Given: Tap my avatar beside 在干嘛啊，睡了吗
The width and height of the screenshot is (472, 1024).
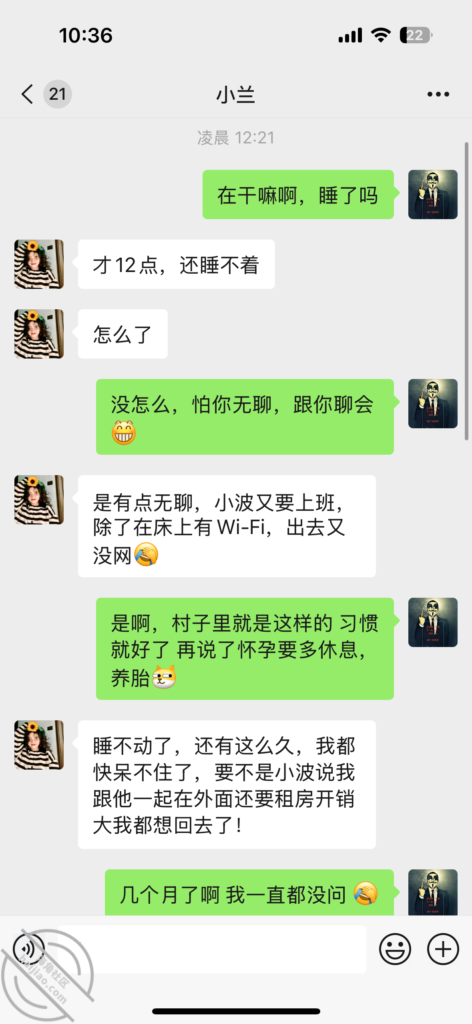Looking at the screenshot, I should coord(433,194).
